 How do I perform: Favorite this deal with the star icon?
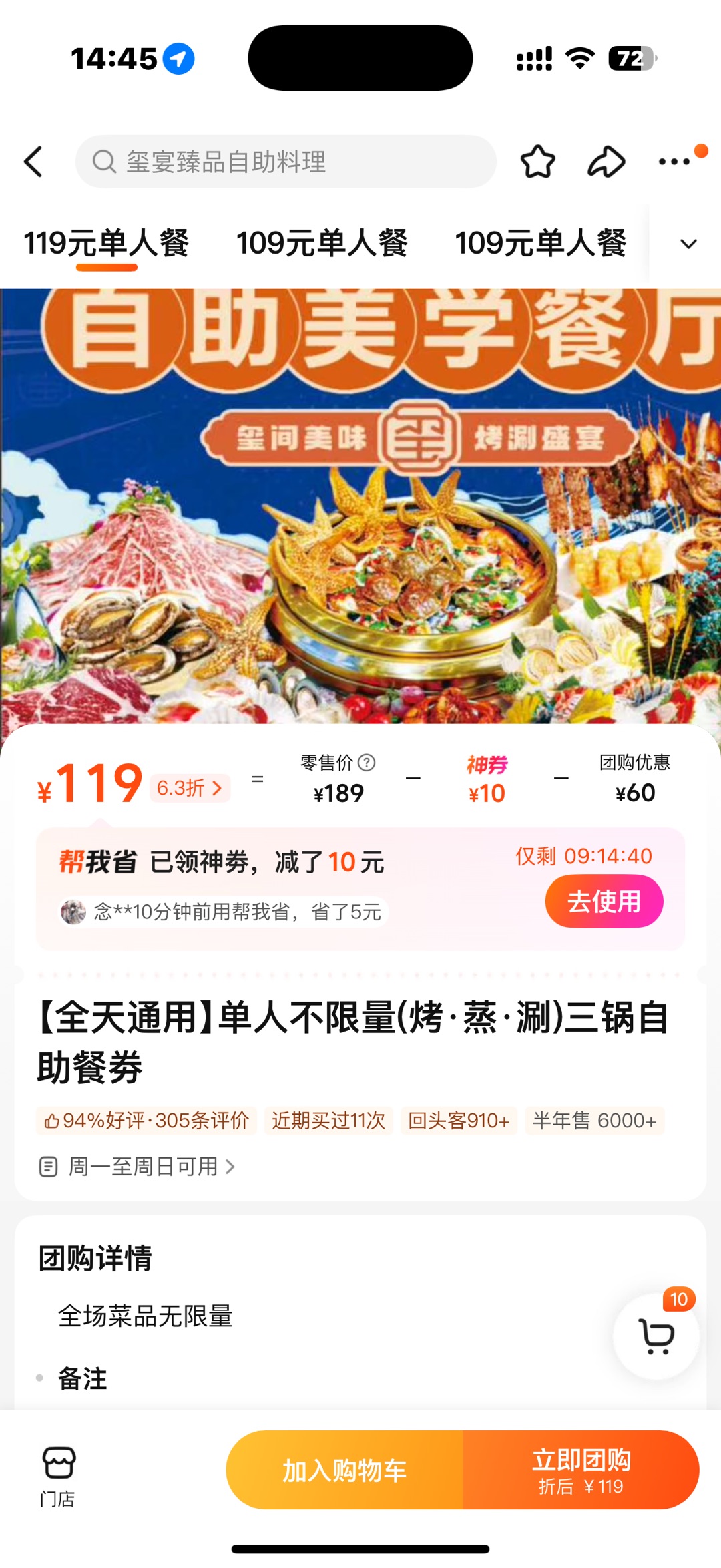pyautogui.click(x=537, y=162)
